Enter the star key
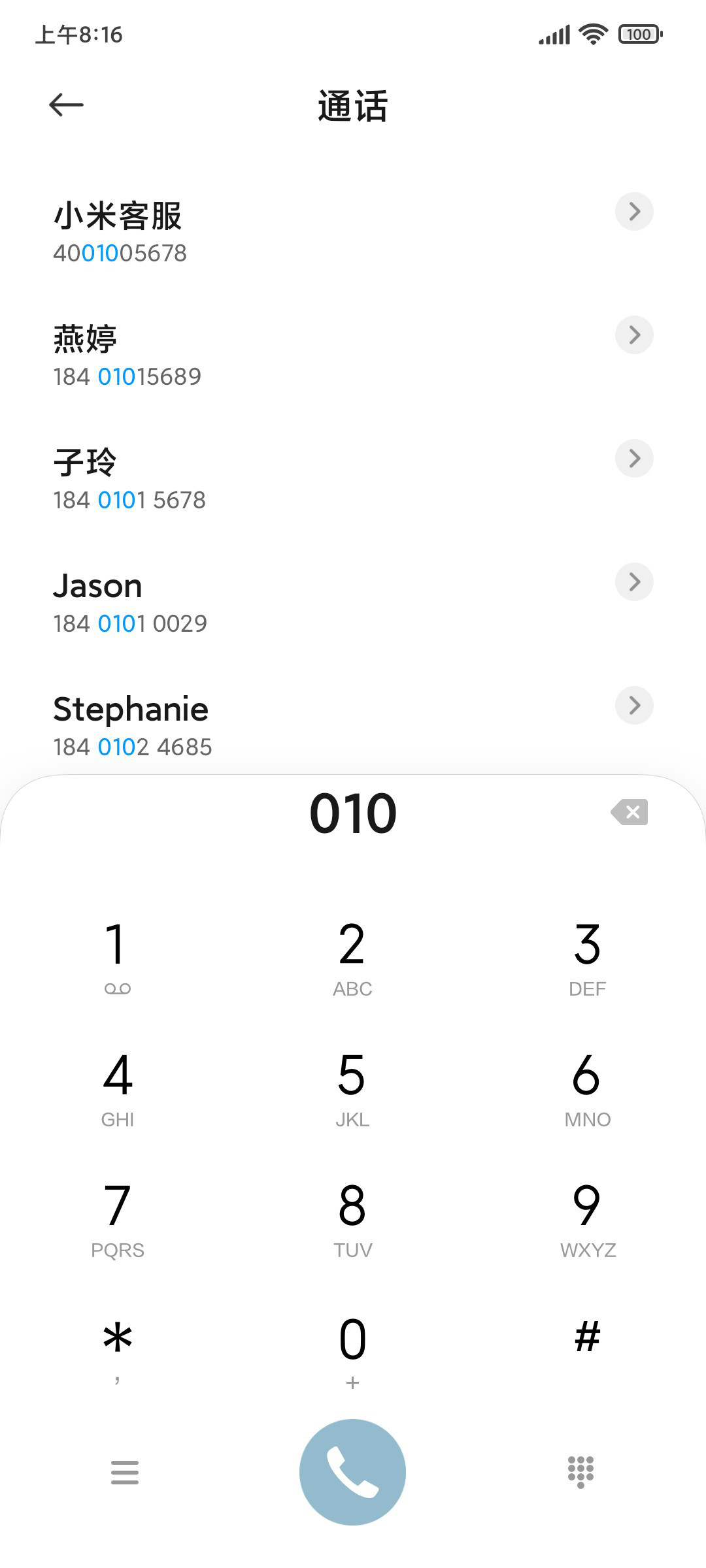This screenshot has height=1568, width=706. 118,1346
